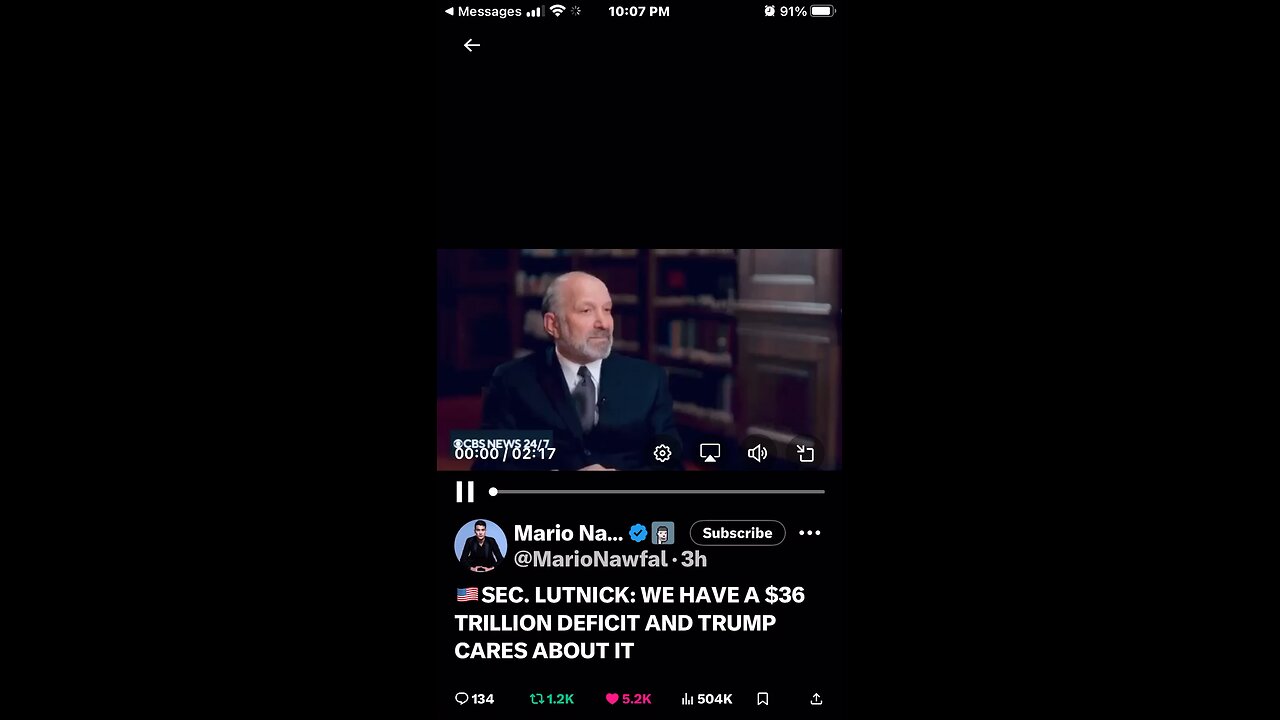This screenshot has height=720, width=1280.
Task: Cast video with AirPlay icon
Action: click(x=710, y=453)
